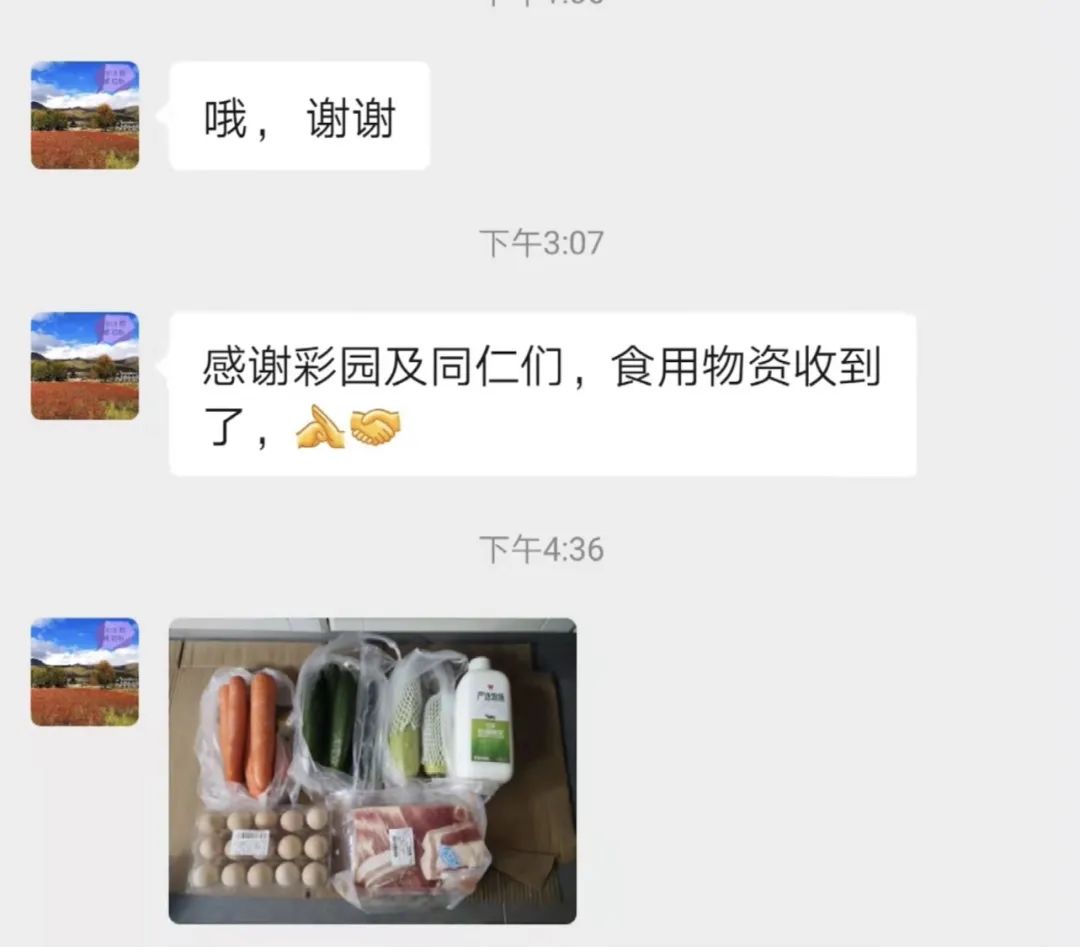View profile from avatar beside the photo
The width and height of the screenshot is (1080, 947).
(85, 672)
